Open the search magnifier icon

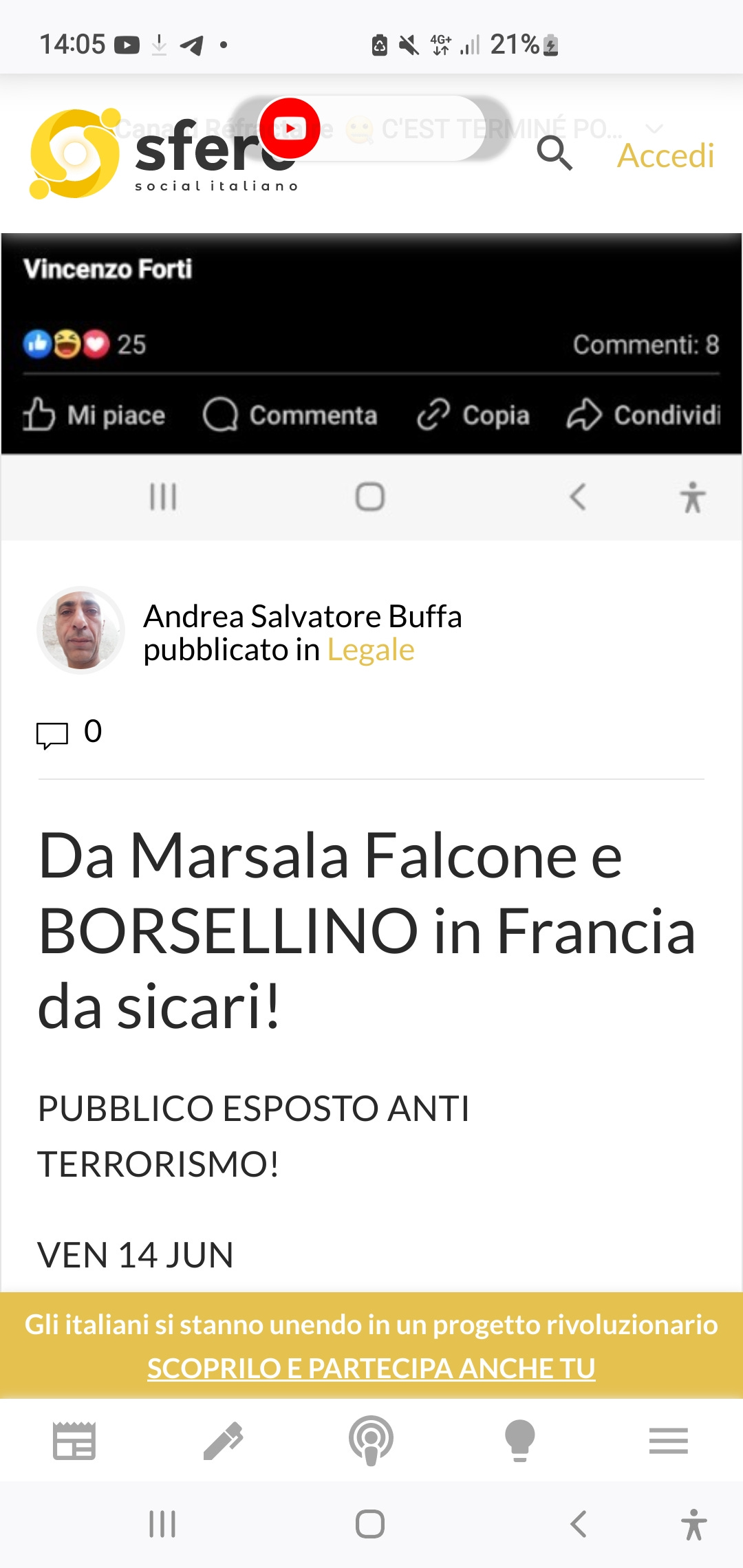coord(554,153)
